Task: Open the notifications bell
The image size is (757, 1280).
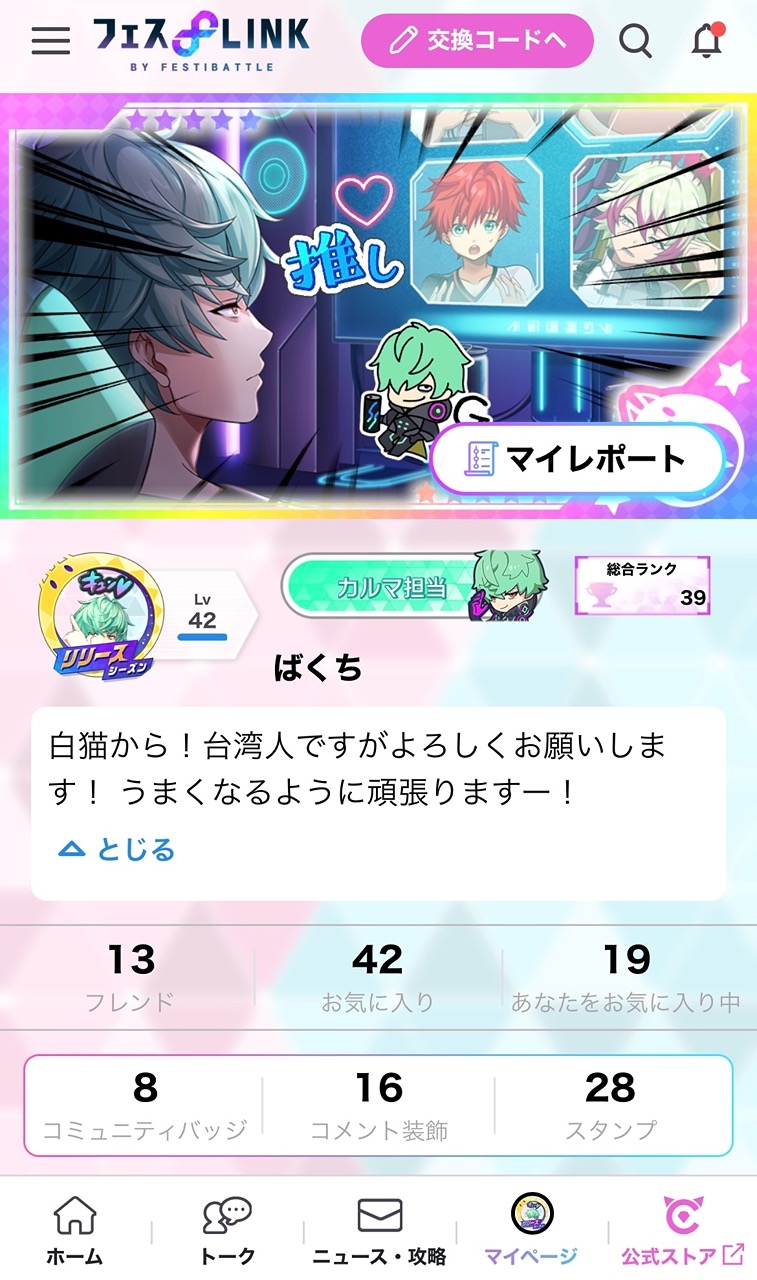Action: [x=707, y=41]
